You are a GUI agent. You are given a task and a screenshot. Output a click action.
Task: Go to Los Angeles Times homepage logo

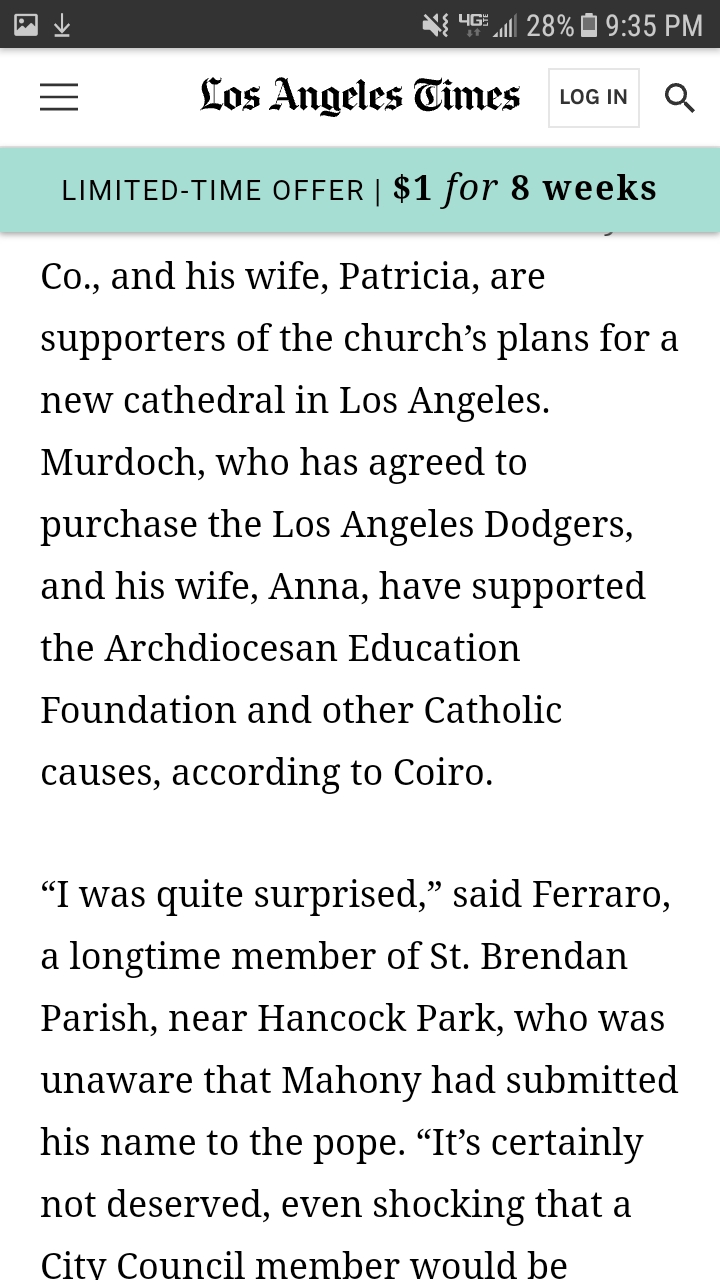(360, 97)
